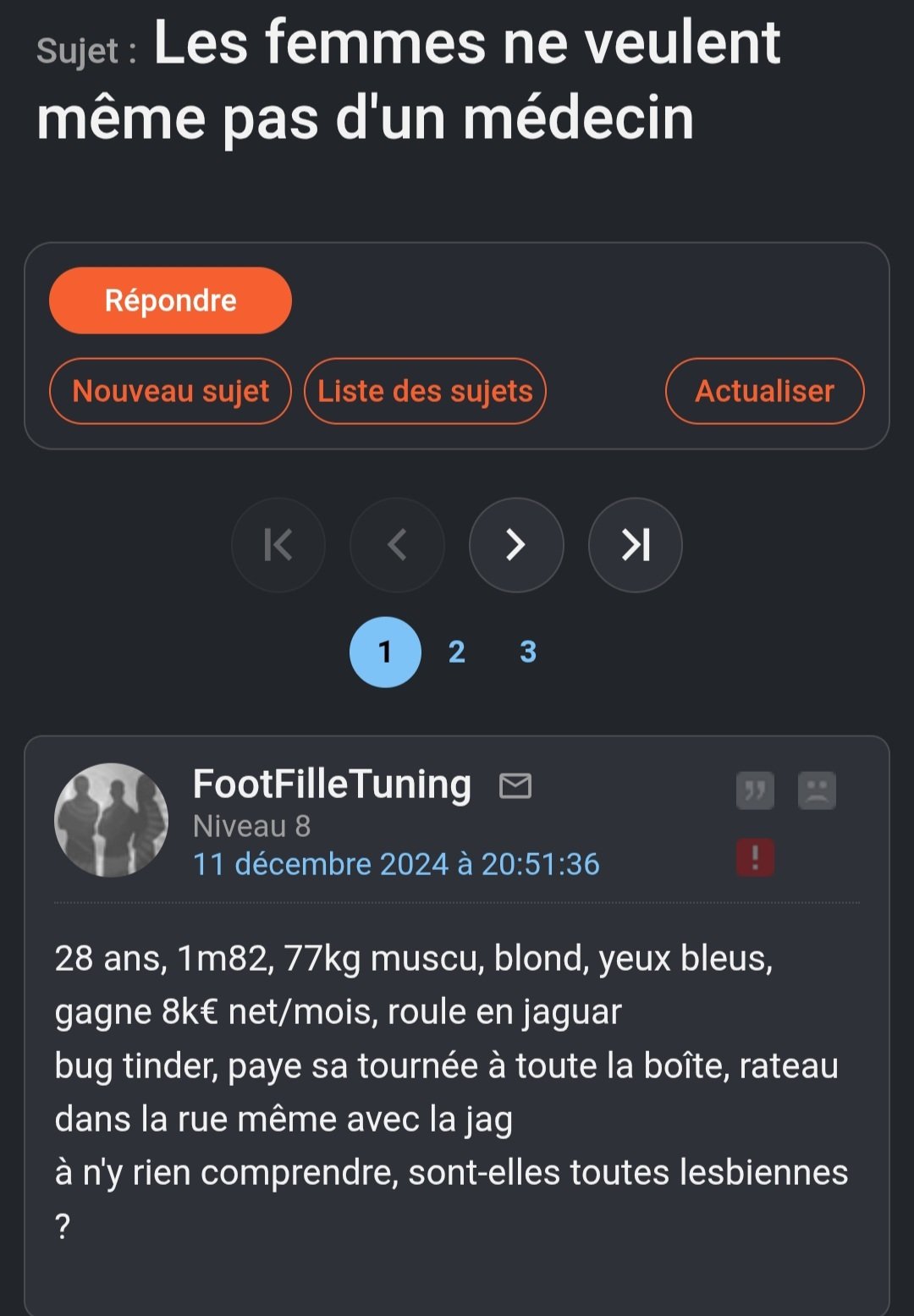Screen dimensions: 914x1316
Task: Blacklist FootFilleTuning with the sad face icon
Action: tap(817, 790)
